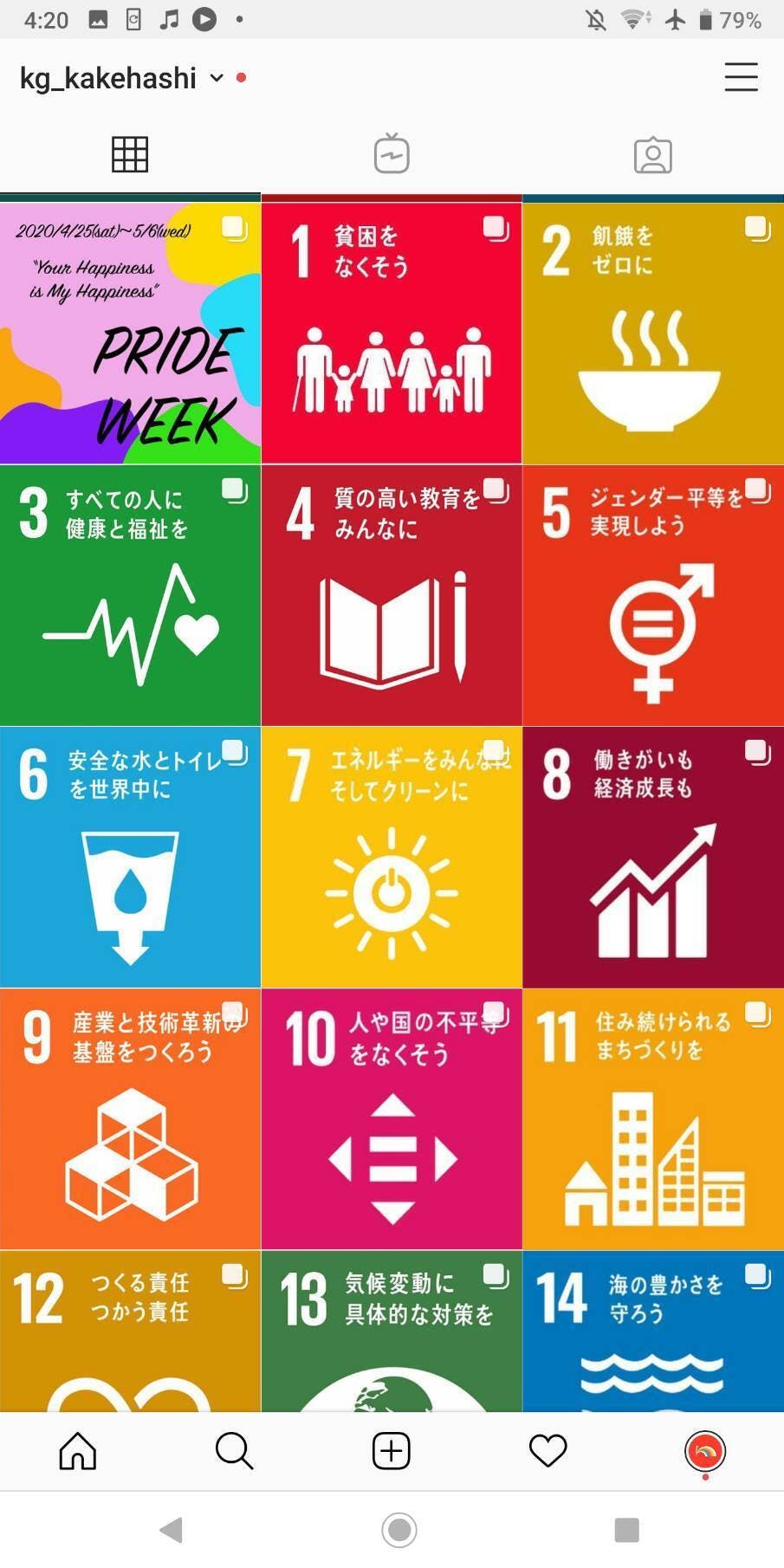
Task: Create a new post
Action: (392, 1450)
